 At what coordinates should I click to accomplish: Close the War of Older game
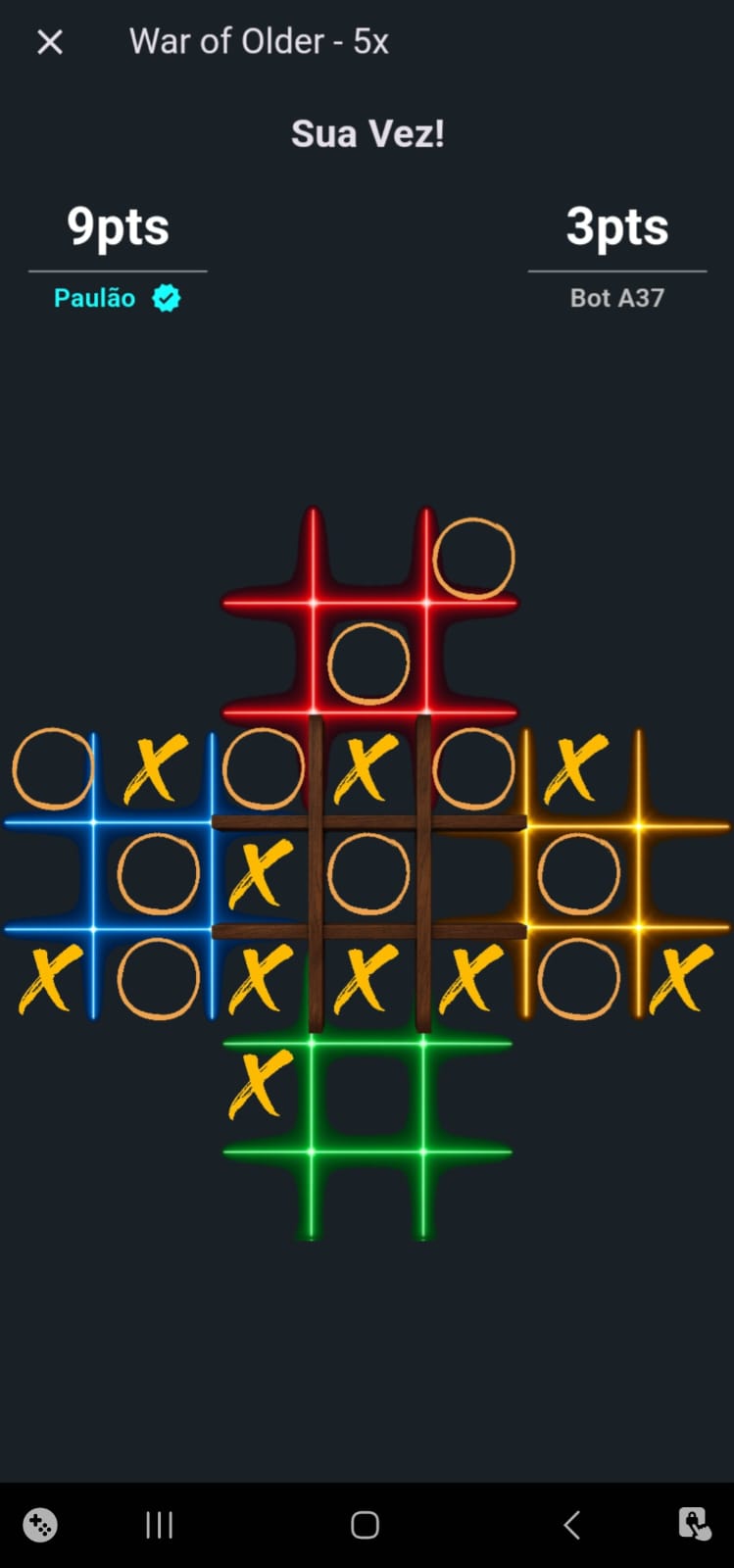50,42
